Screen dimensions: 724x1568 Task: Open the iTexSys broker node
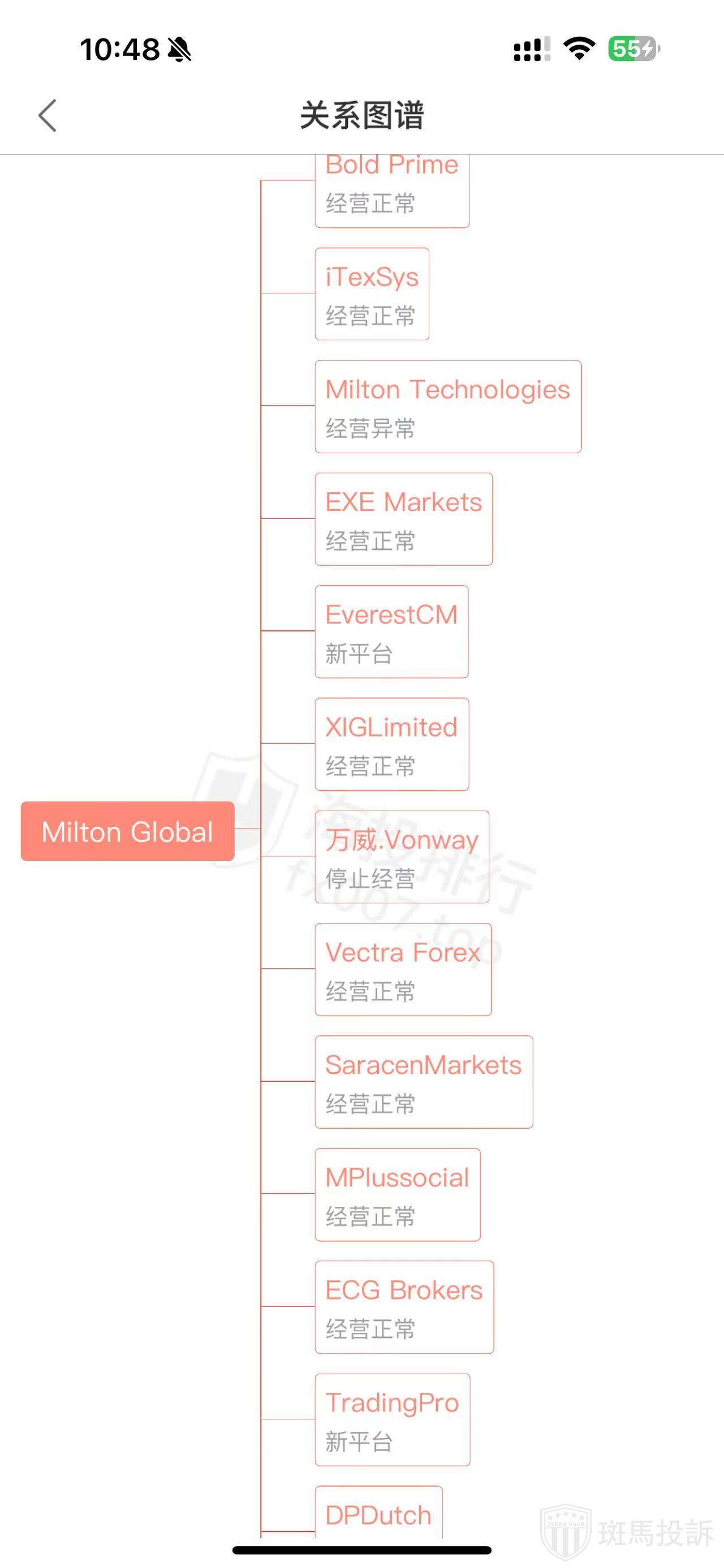(x=372, y=294)
